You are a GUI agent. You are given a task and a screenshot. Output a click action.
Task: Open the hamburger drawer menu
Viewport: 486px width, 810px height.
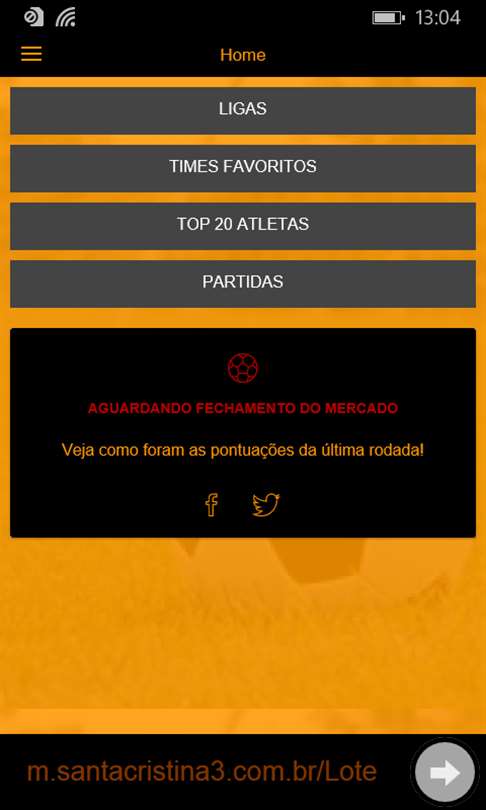click(31, 54)
